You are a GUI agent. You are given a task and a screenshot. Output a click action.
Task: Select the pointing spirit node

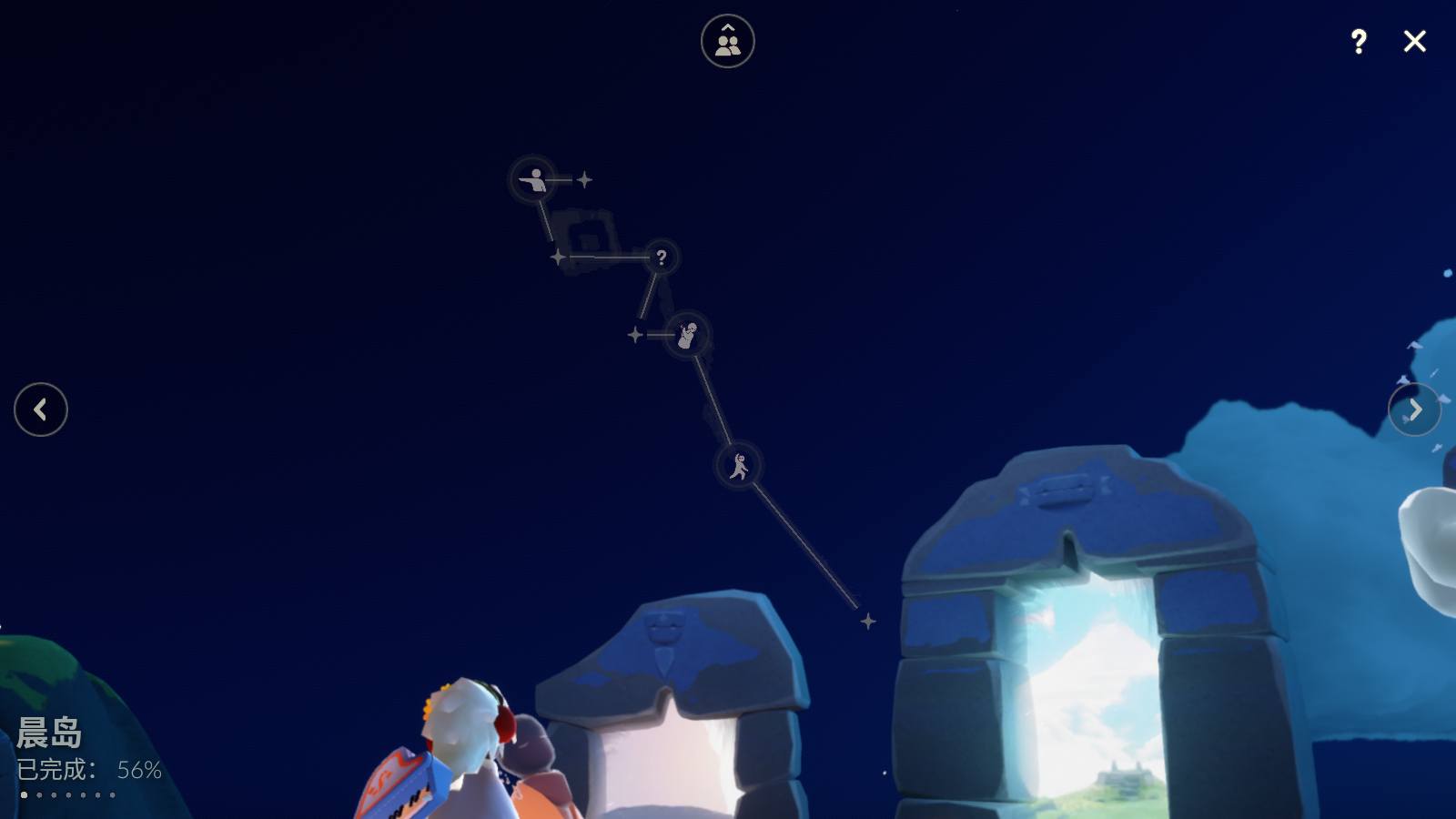(533, 179)
